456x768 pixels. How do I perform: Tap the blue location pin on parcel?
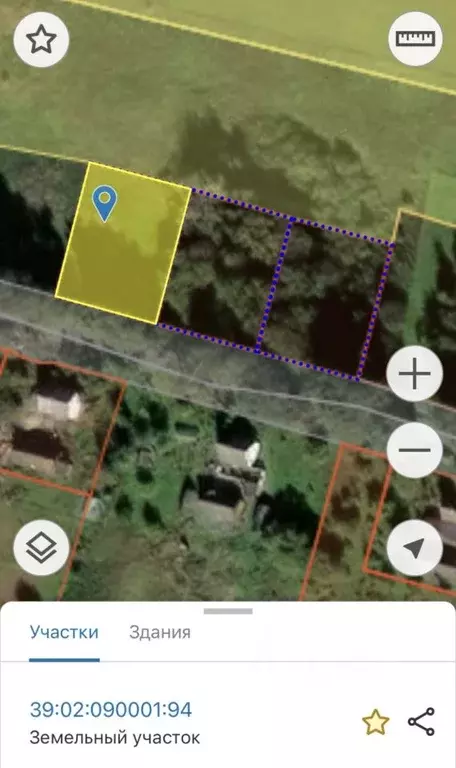104,203
